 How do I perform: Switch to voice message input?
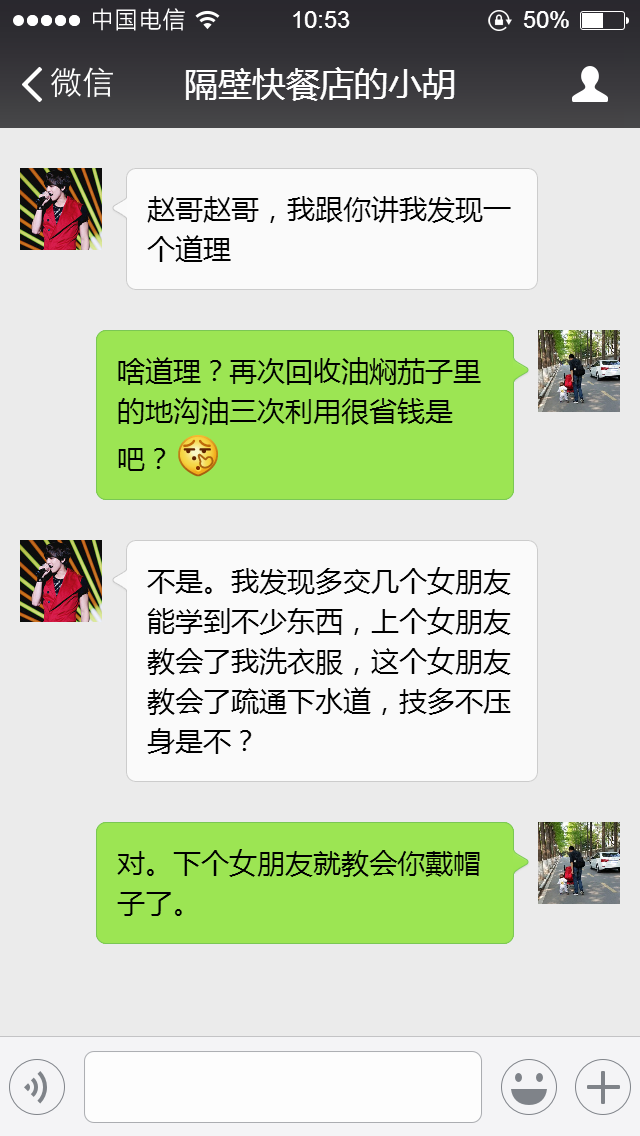(x=37, y=1086)
